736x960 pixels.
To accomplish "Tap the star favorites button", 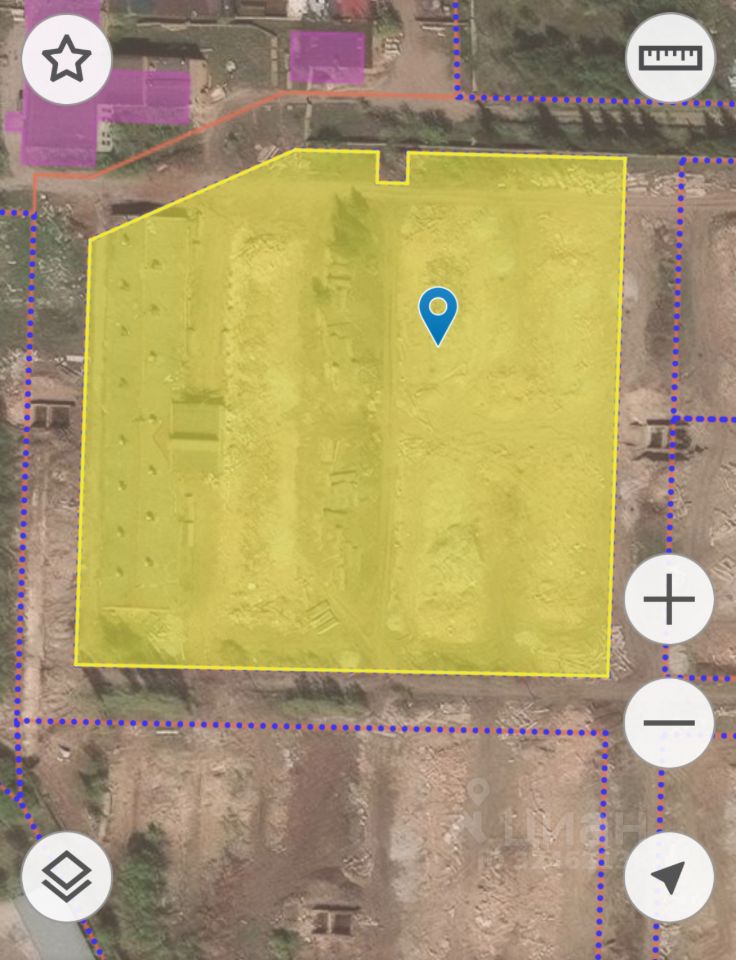I will (x=66, y=60).
